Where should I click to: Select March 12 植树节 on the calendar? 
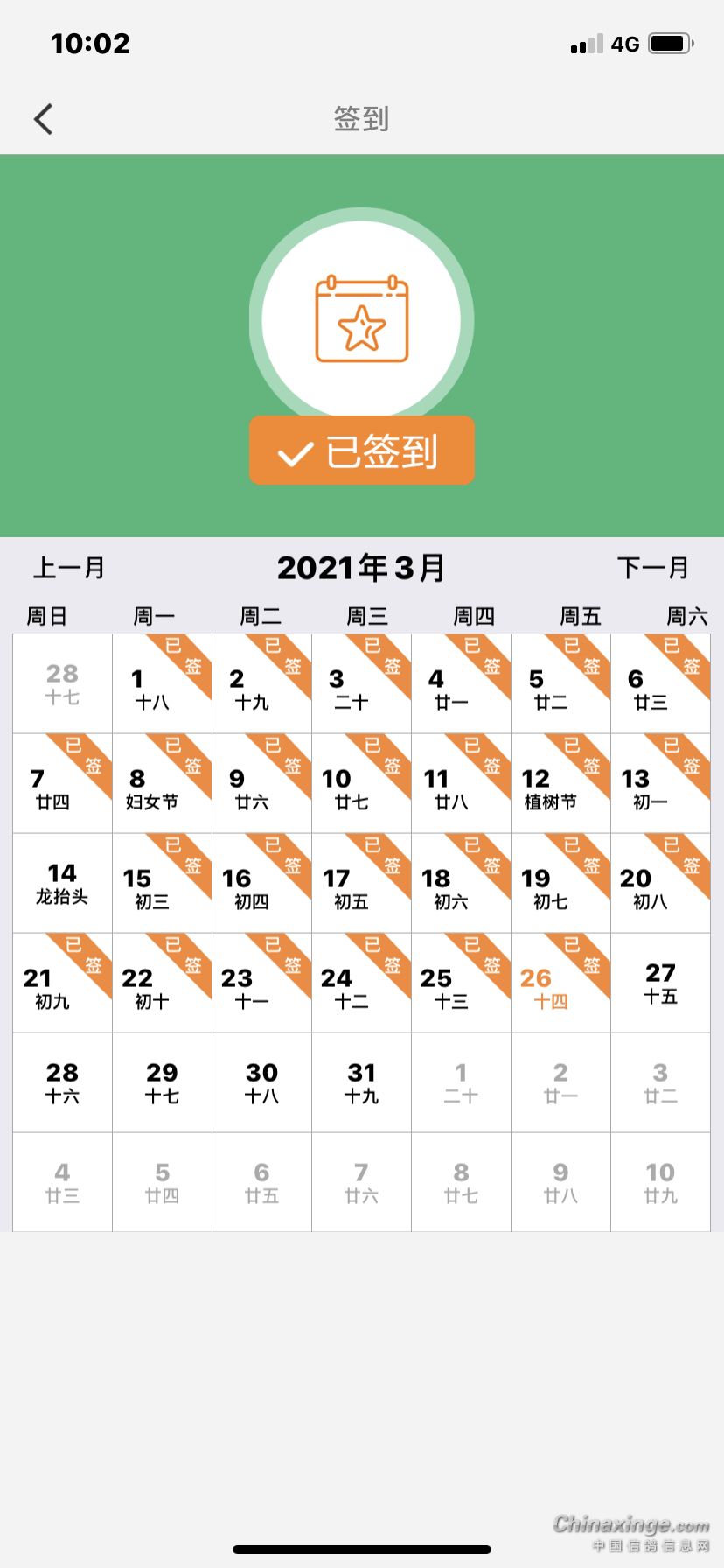click(560, 783)
